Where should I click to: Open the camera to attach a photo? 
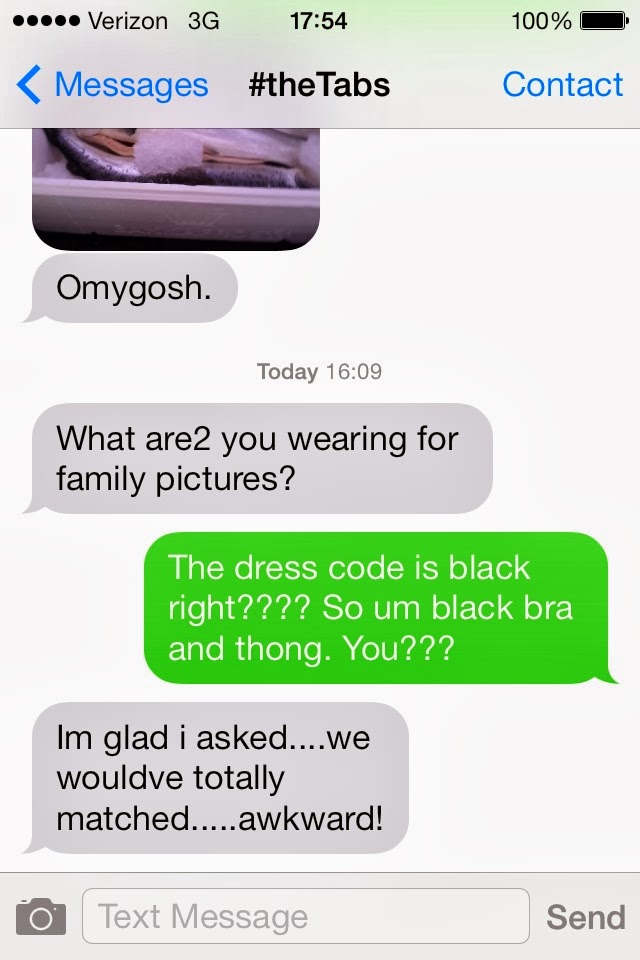41,916
